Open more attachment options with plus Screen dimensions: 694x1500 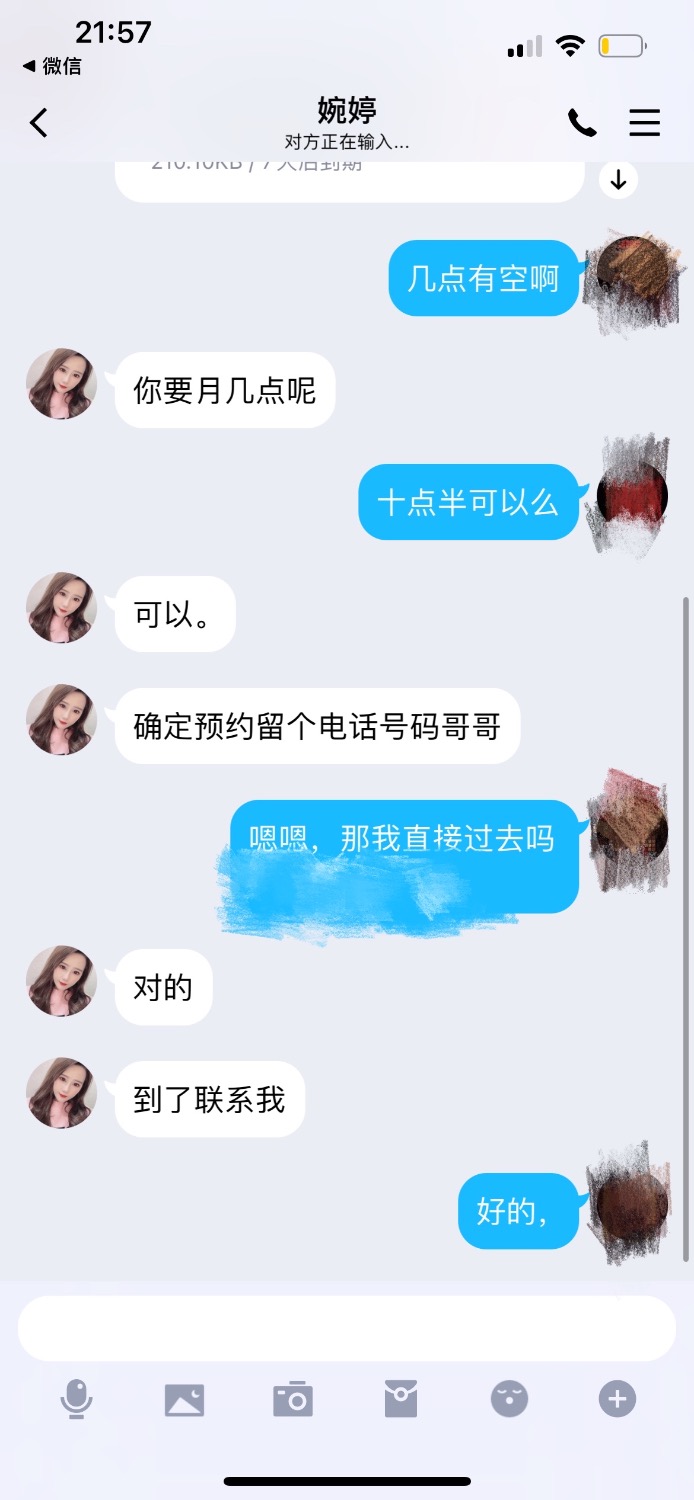point(617,1399)
